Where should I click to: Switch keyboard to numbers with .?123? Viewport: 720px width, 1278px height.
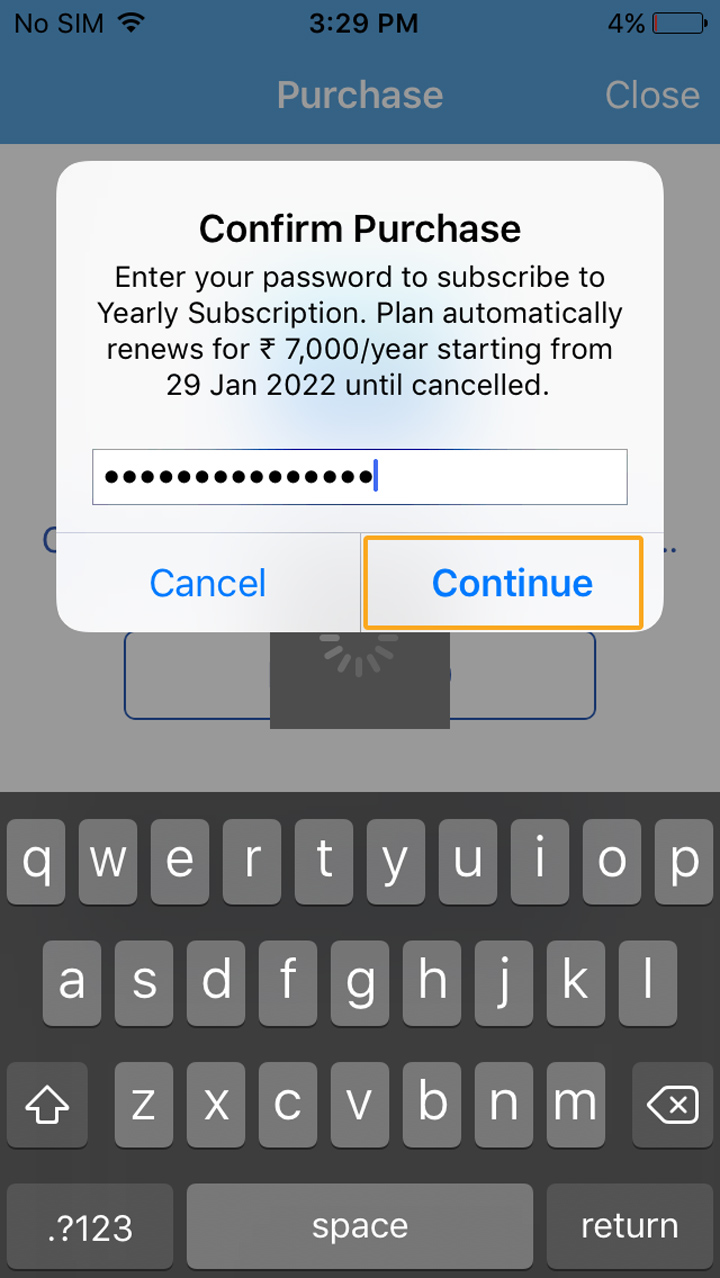pos(90,1226)
